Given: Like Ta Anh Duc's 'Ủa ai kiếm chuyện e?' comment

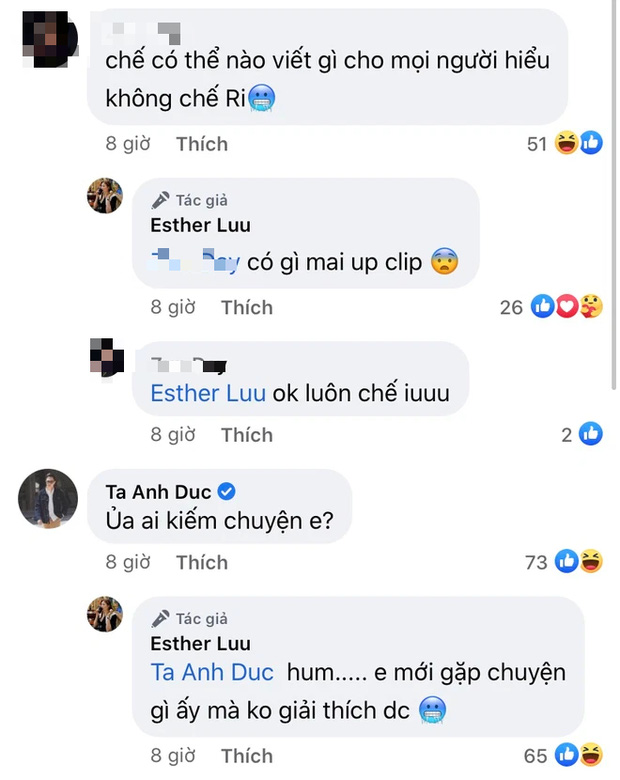Looking at the screenshot, I should pyautogui.click(x=201, y=563).
